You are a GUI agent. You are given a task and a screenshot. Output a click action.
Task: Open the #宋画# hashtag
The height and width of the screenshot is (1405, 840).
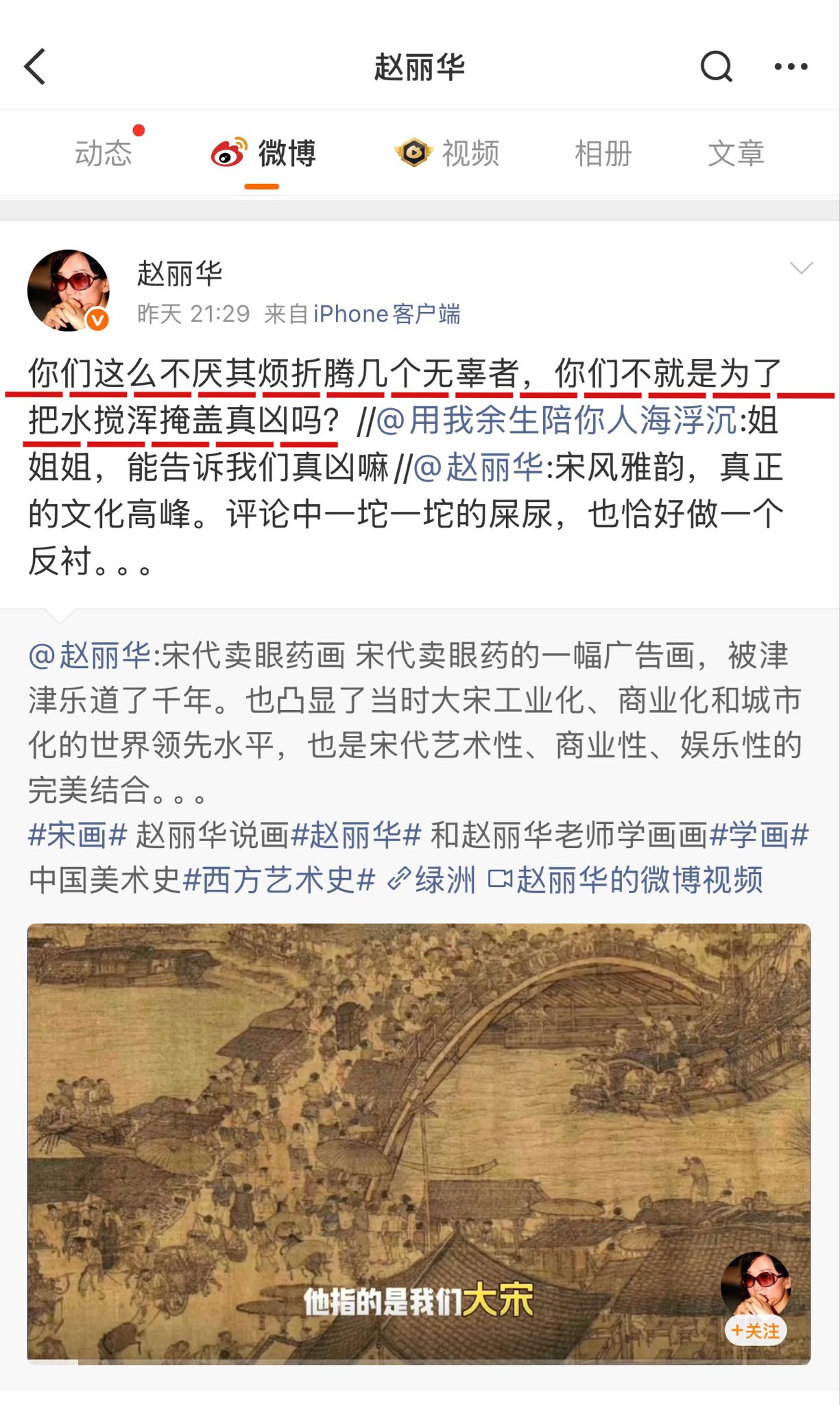pyautogui.click(x=77, y=836)
